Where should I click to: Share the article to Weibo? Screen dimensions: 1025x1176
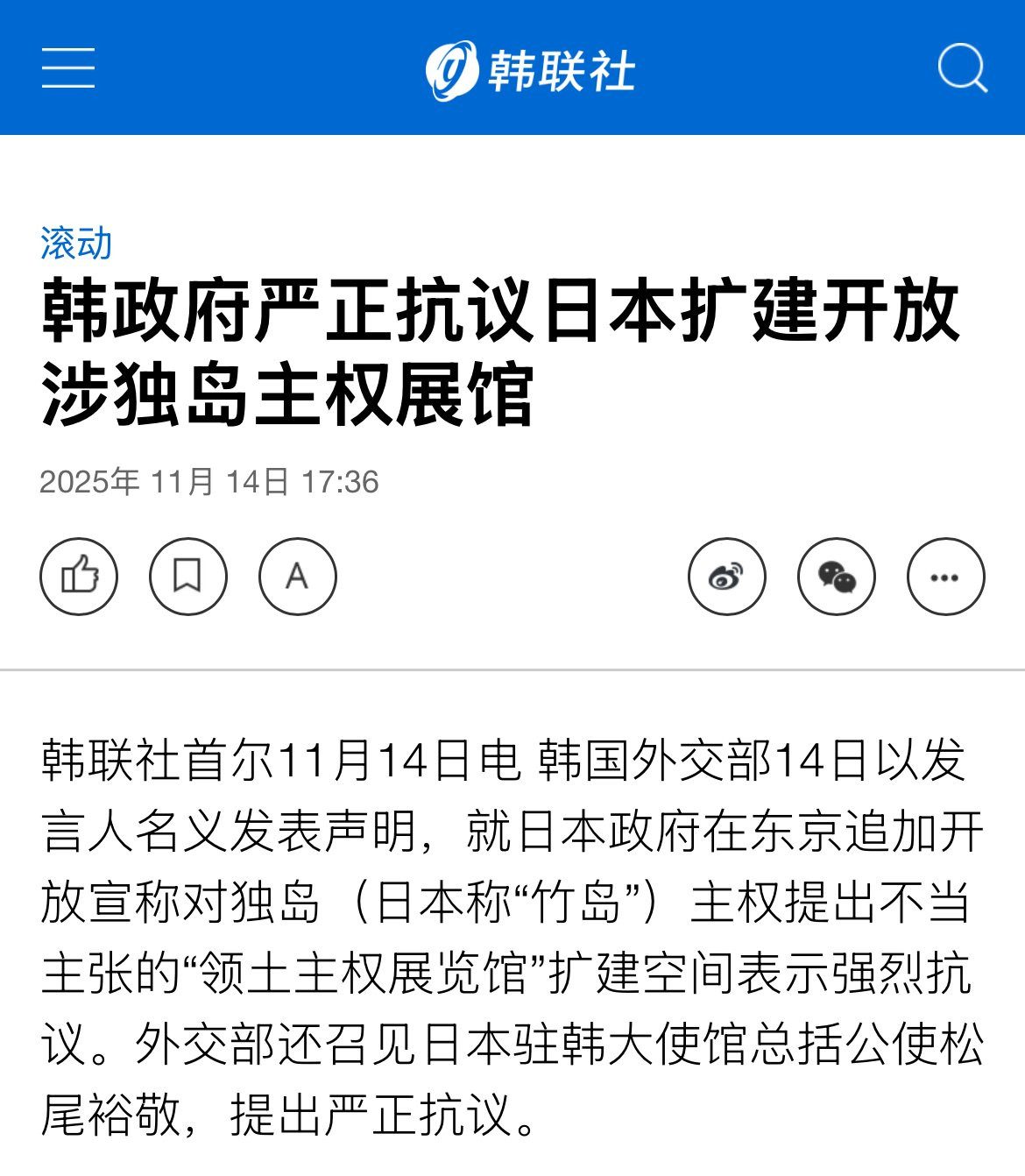728,577
